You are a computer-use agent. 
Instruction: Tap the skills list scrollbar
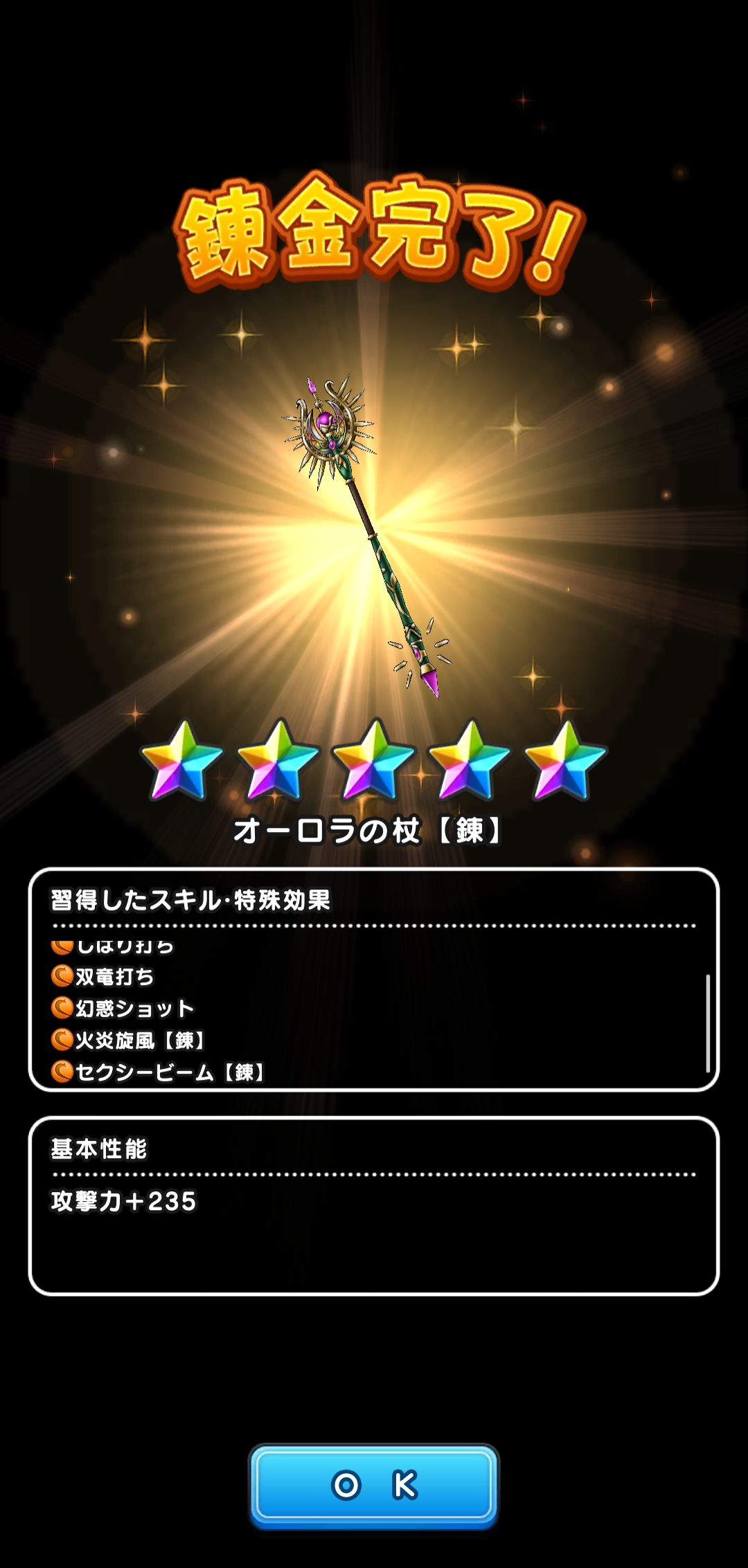coord(708,1023)
